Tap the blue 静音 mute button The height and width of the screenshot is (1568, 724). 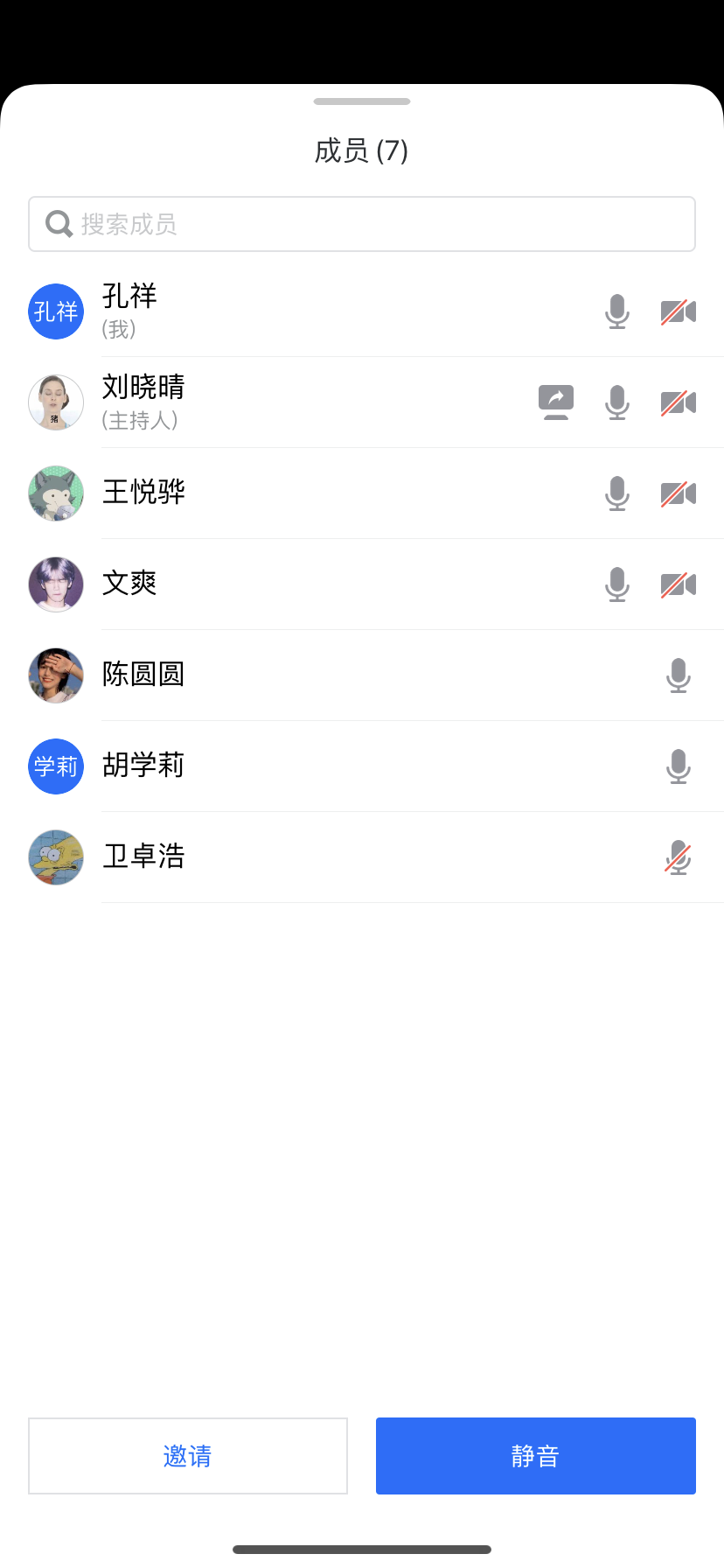(x=536, y=1456)
